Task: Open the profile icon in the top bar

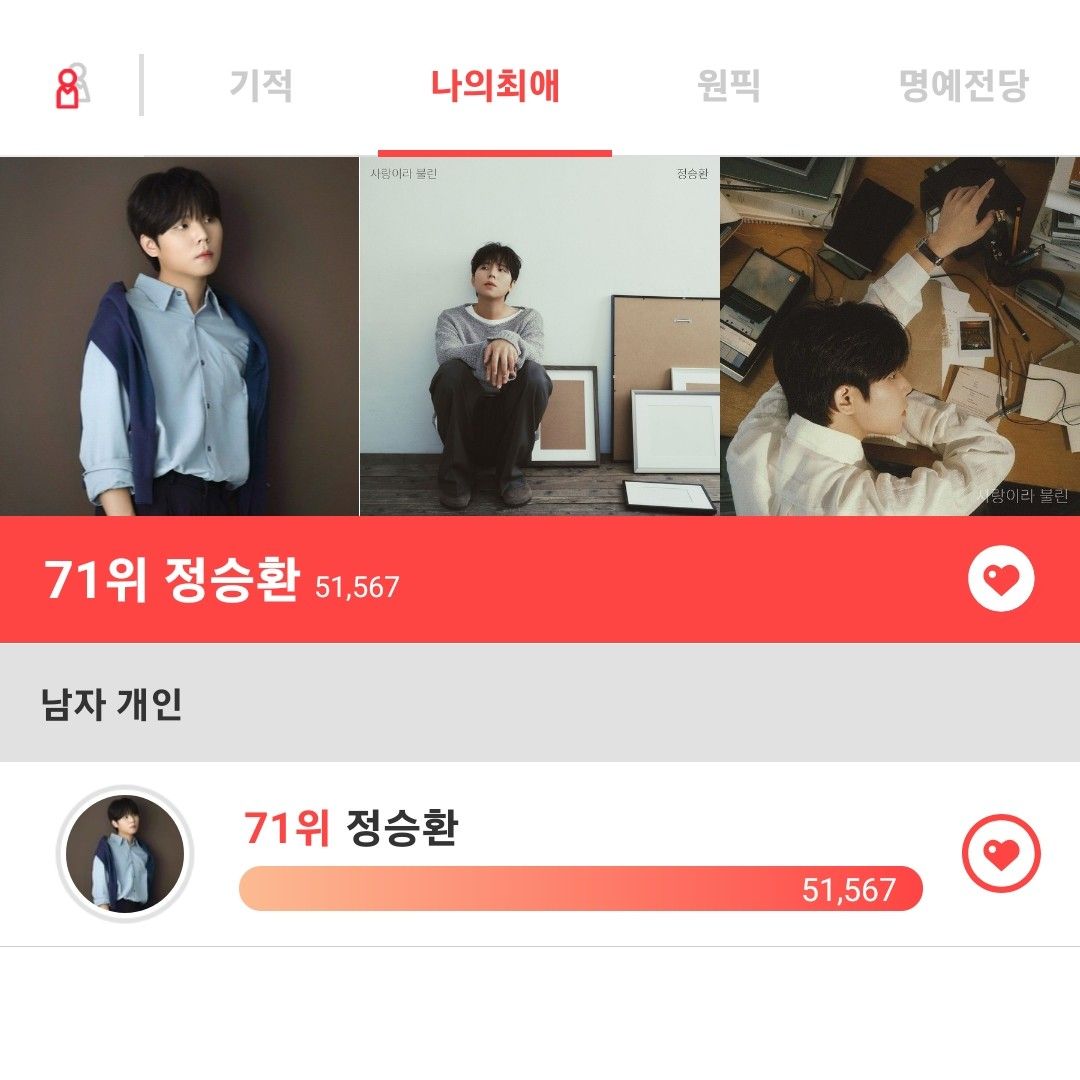Action: pos(70,87)
